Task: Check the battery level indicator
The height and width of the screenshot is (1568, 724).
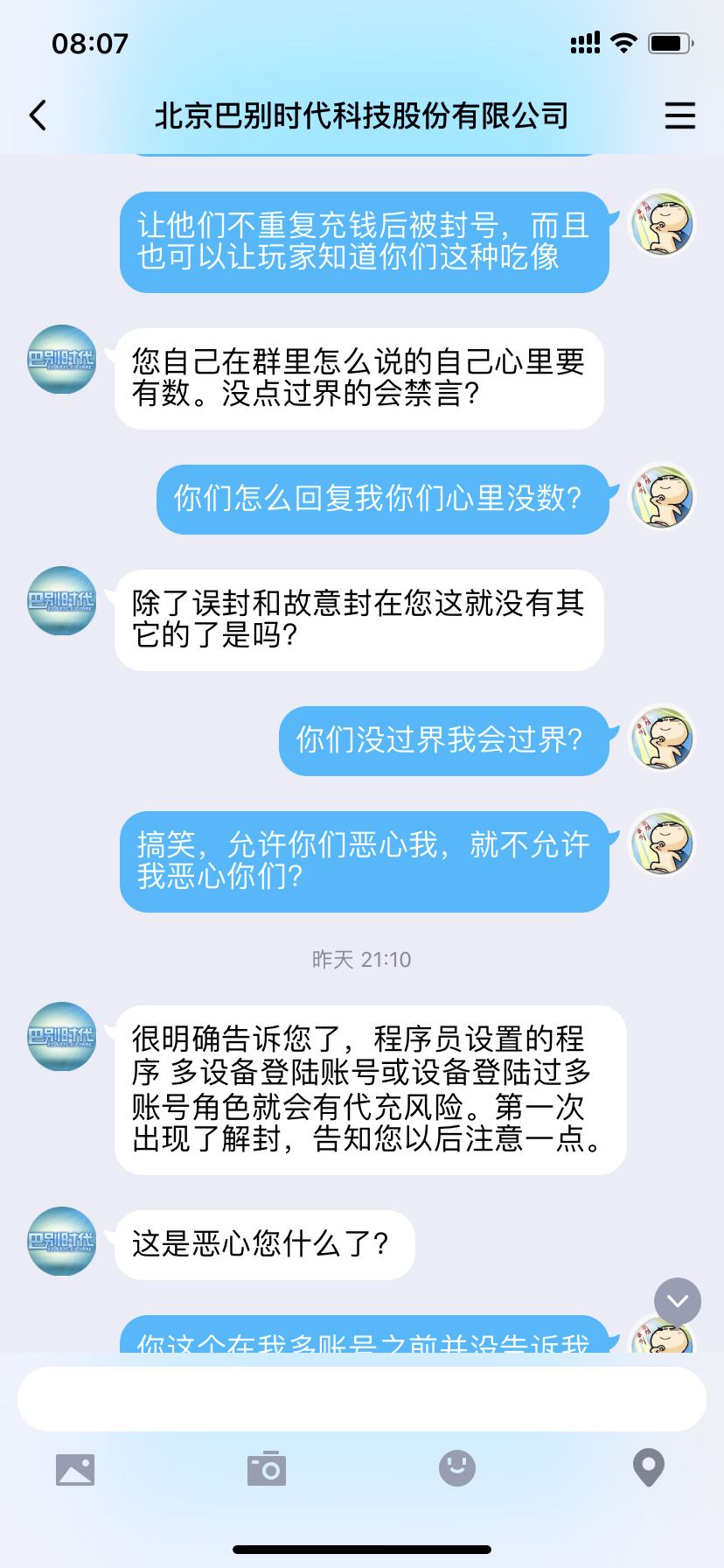Action: tap(667, 42)
